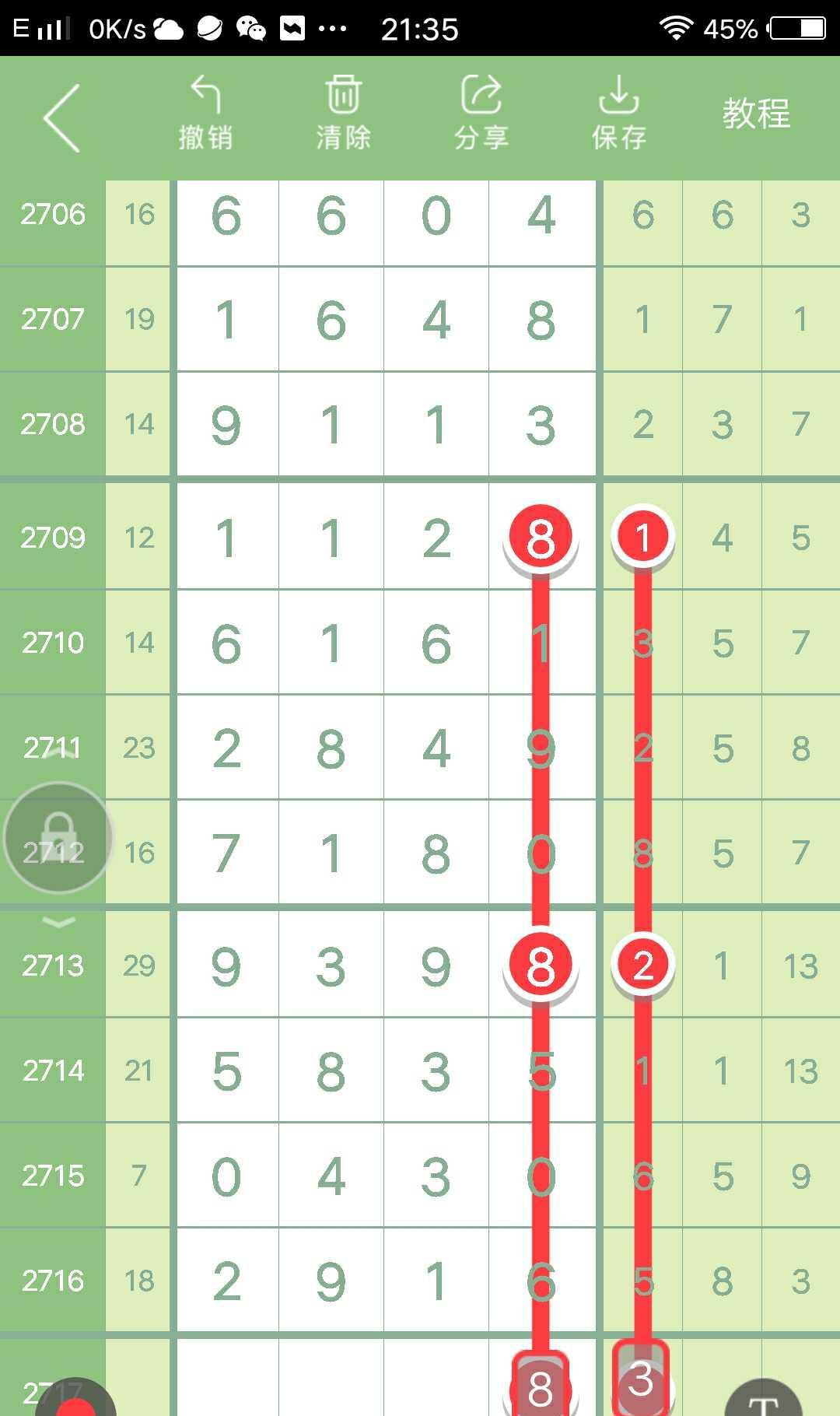Select the red 2 marker in row 2713

click(x=642, y=965)
